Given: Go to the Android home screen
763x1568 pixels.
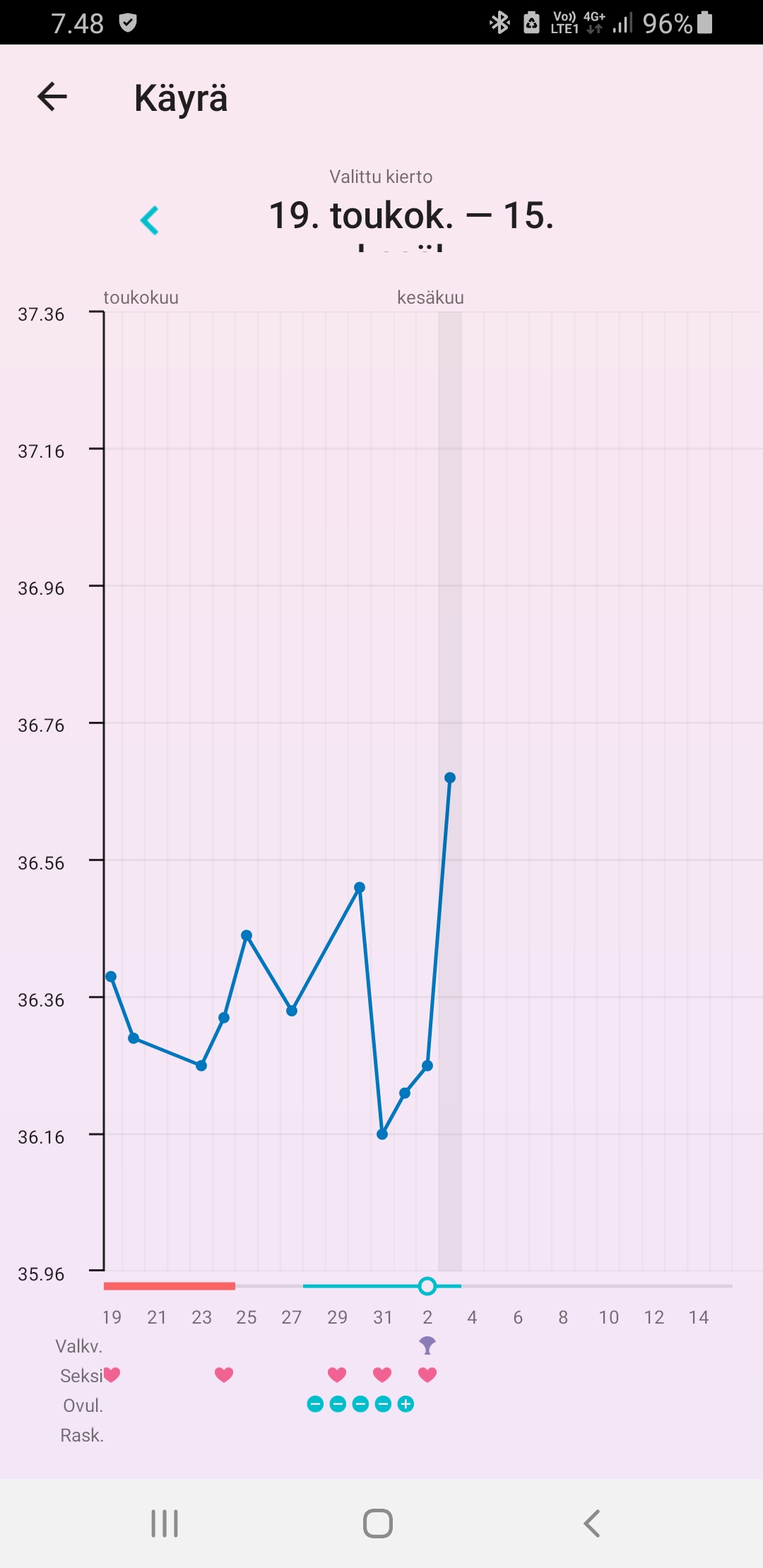Looking at the screenshot, I should [378, 1524].
